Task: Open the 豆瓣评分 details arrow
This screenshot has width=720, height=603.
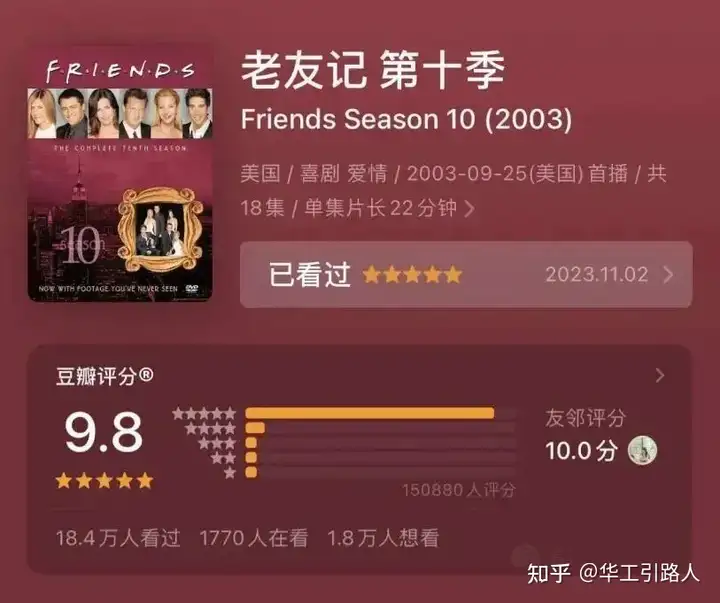Action: [x=659, y=376]
